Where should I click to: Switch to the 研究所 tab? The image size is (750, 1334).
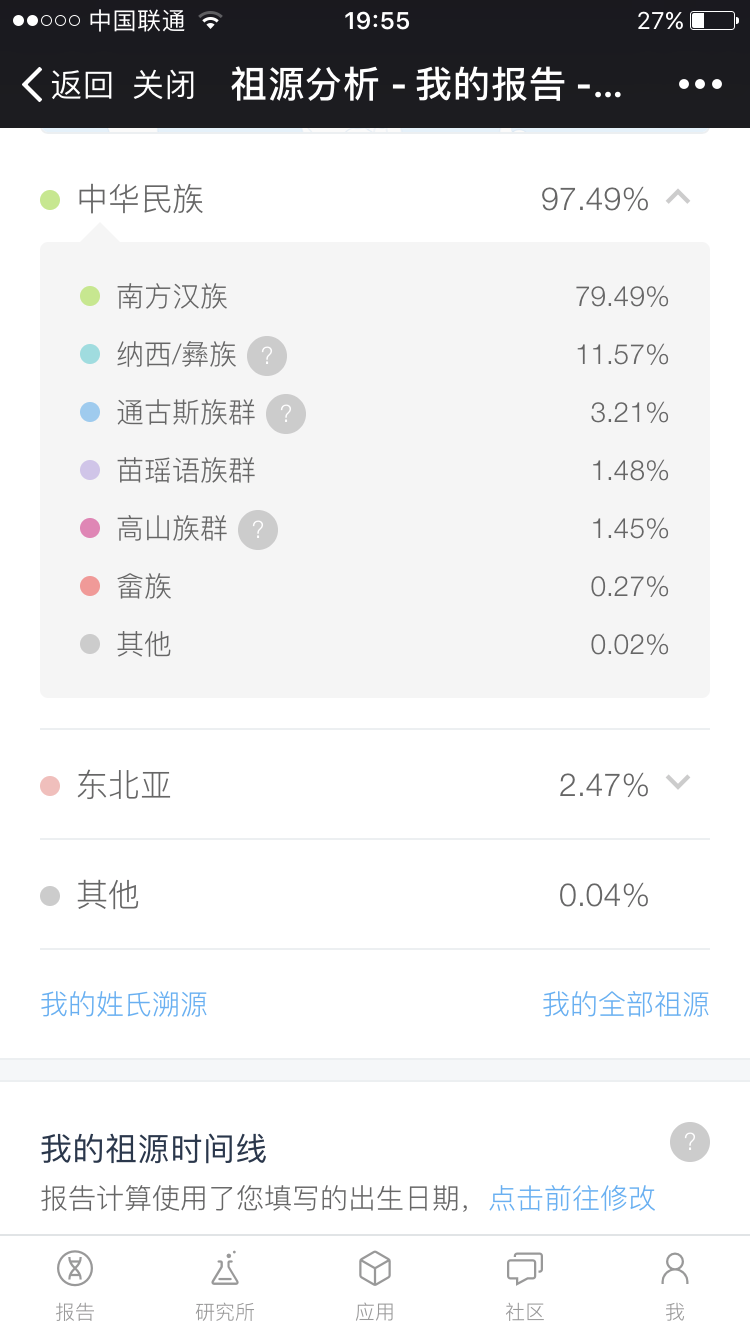pos(225,1285)
